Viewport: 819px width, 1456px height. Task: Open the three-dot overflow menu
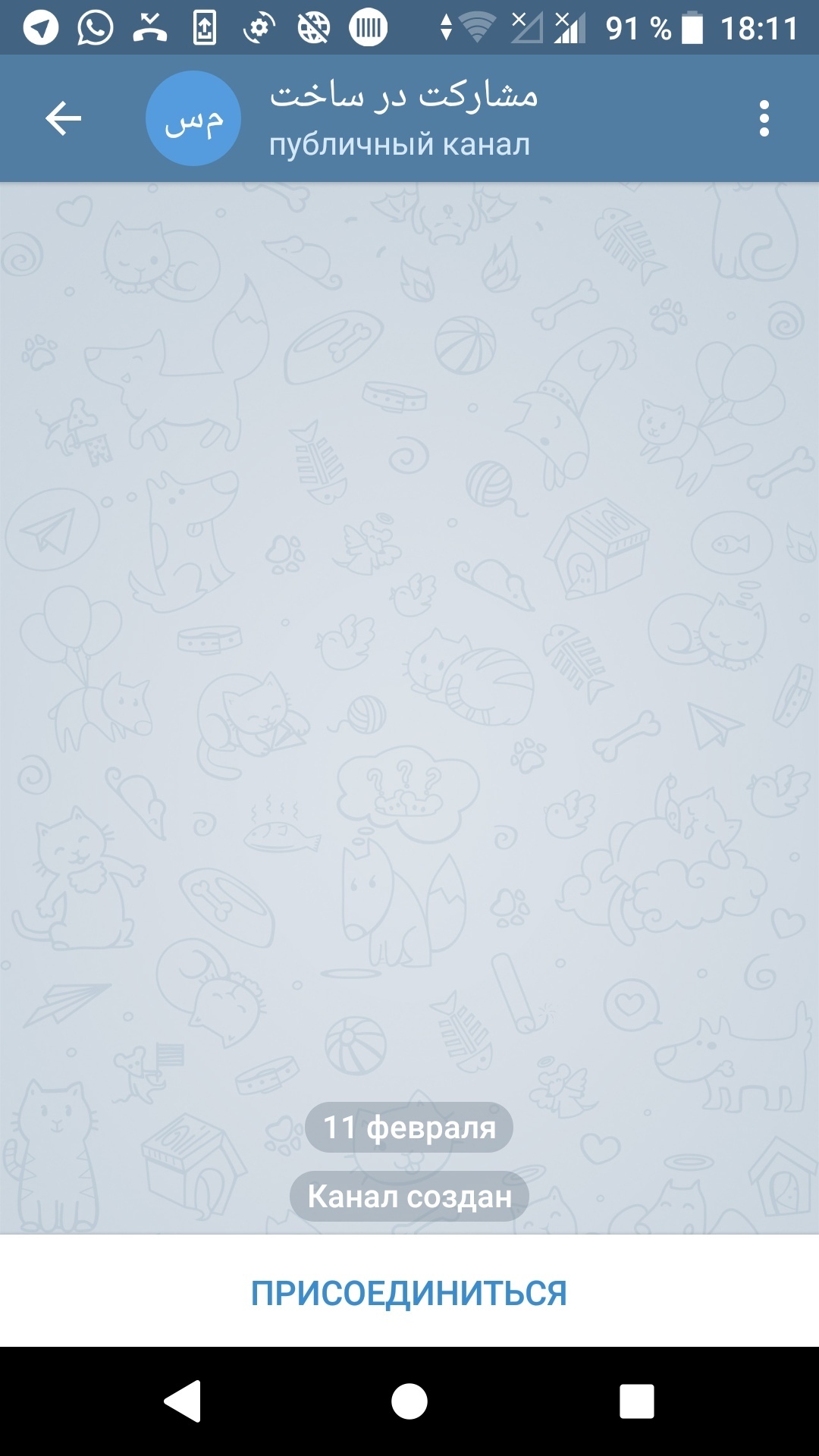coord(764,118)
